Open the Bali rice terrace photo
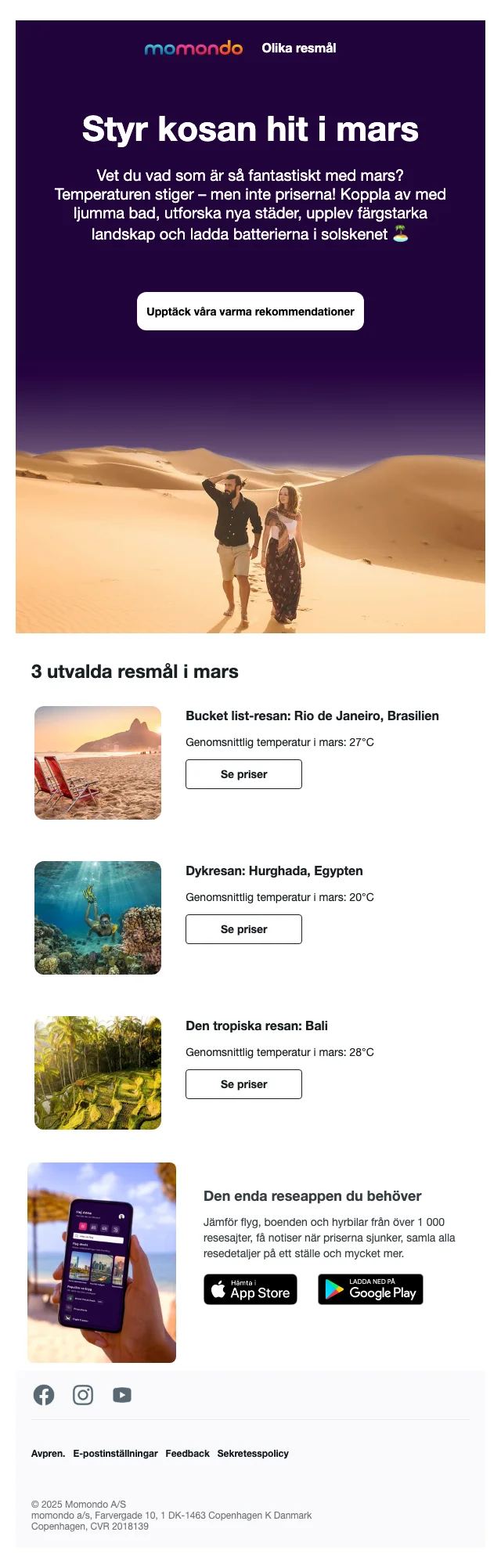The width and height of the screenshot is (501, 1568). pos(98,1073)
